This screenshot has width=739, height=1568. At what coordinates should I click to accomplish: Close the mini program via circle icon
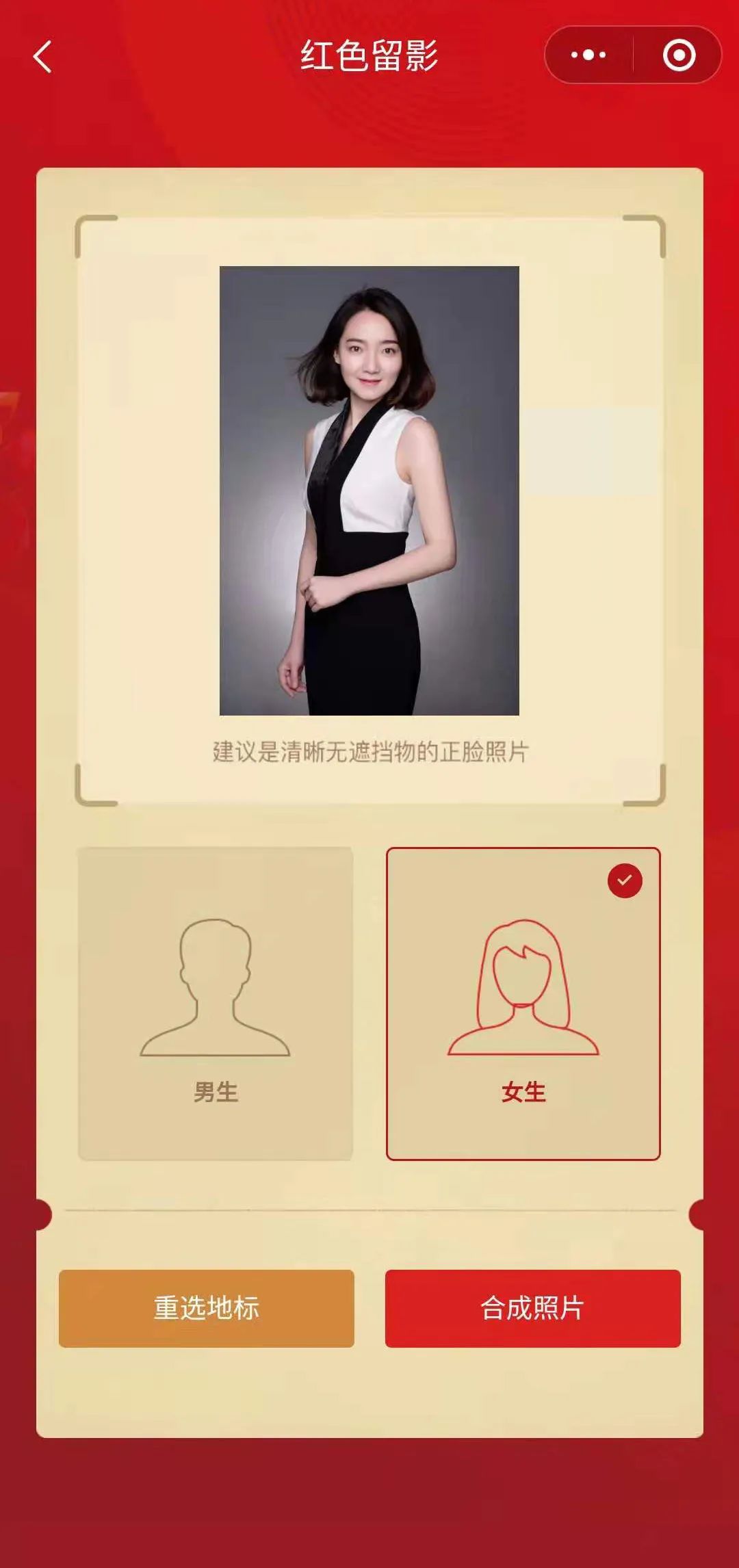coord(679,55)
